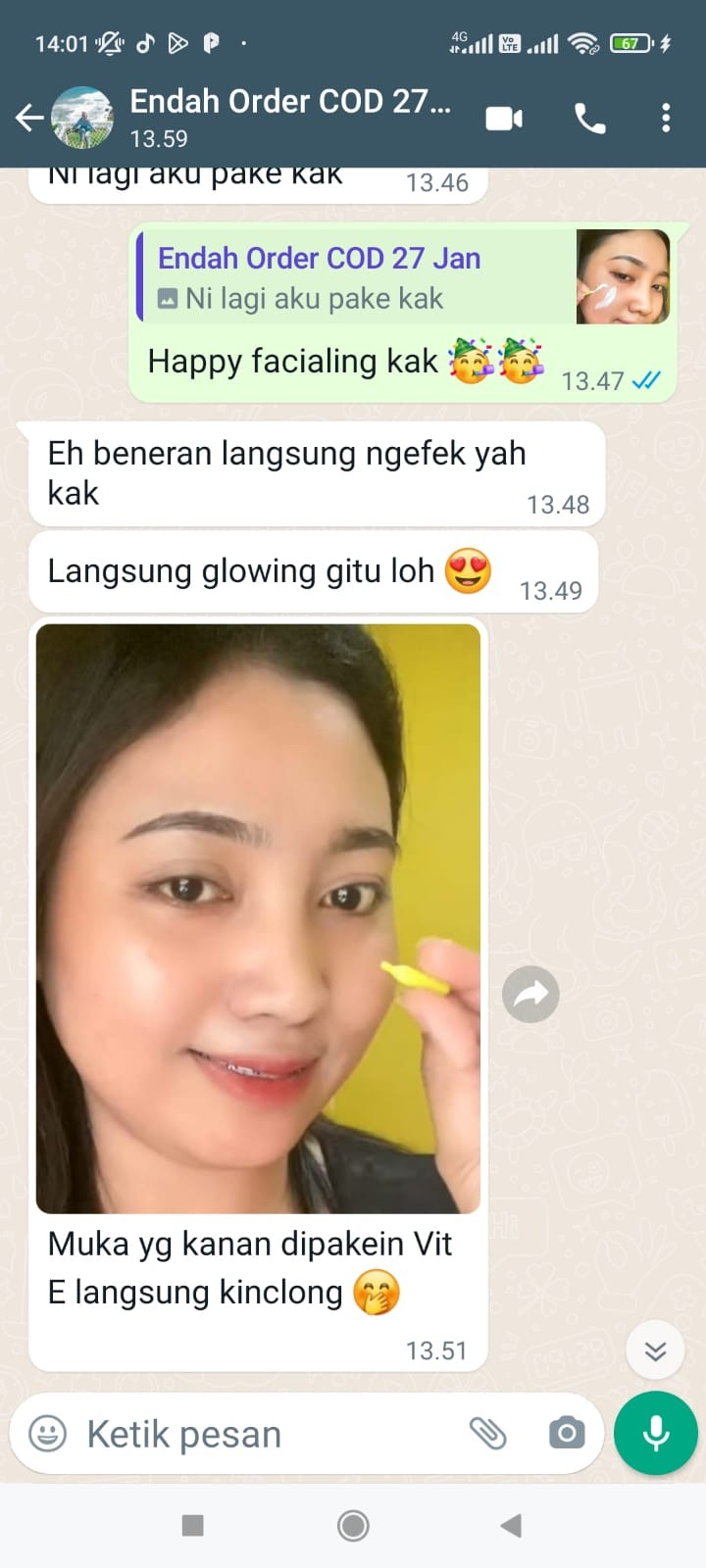Screen dimensions: 706x1568
Task: Open the photo sent at 13.51
Action: (x=258, y=918)
